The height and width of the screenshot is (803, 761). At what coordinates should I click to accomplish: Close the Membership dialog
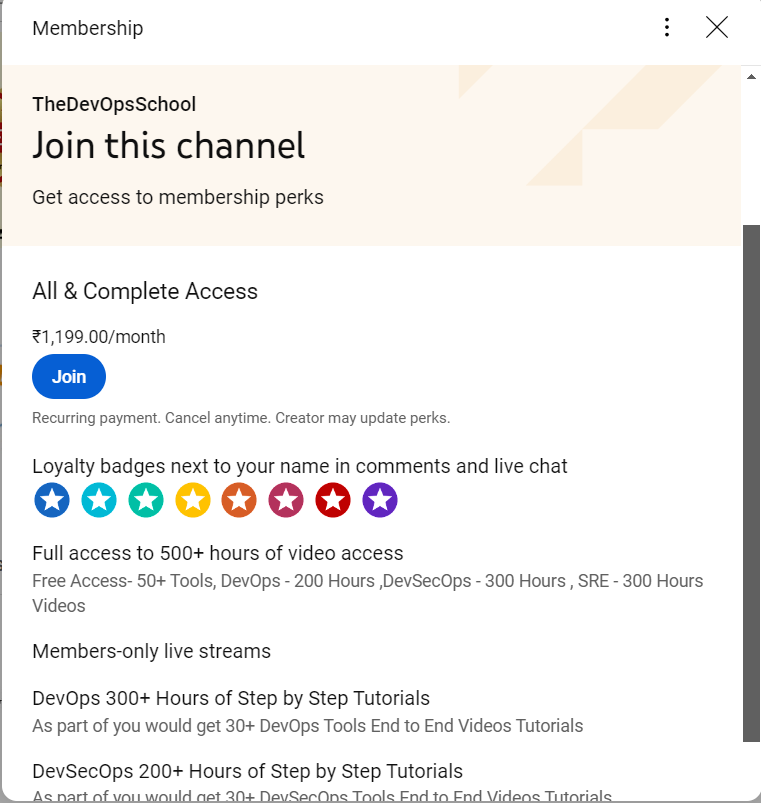(x=717, y=28)
